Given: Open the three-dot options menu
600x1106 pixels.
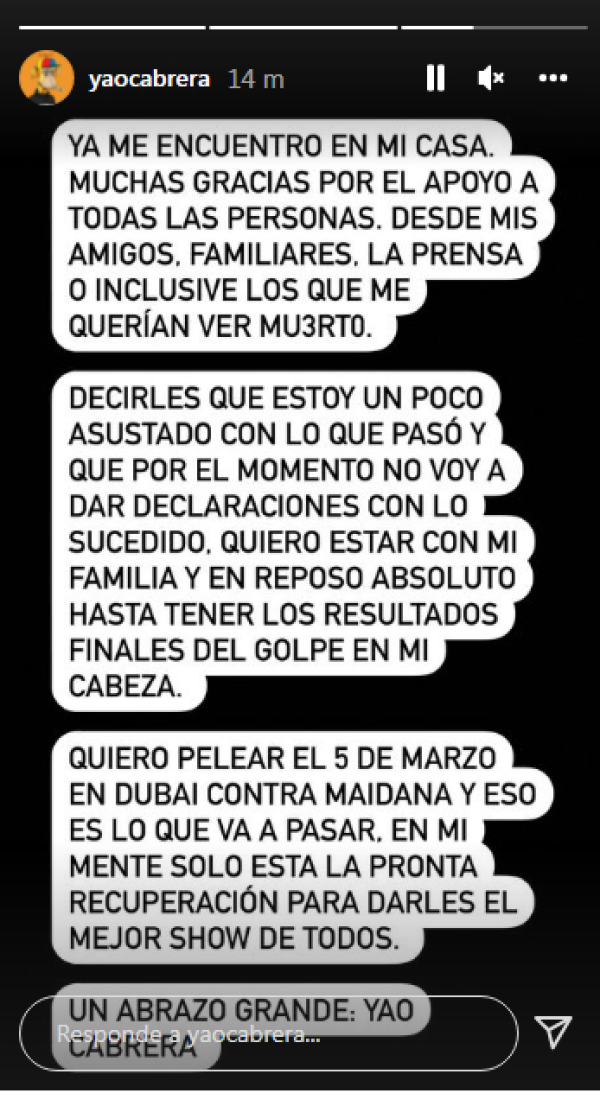Looking at the screenshot, I should coord(552,79).
